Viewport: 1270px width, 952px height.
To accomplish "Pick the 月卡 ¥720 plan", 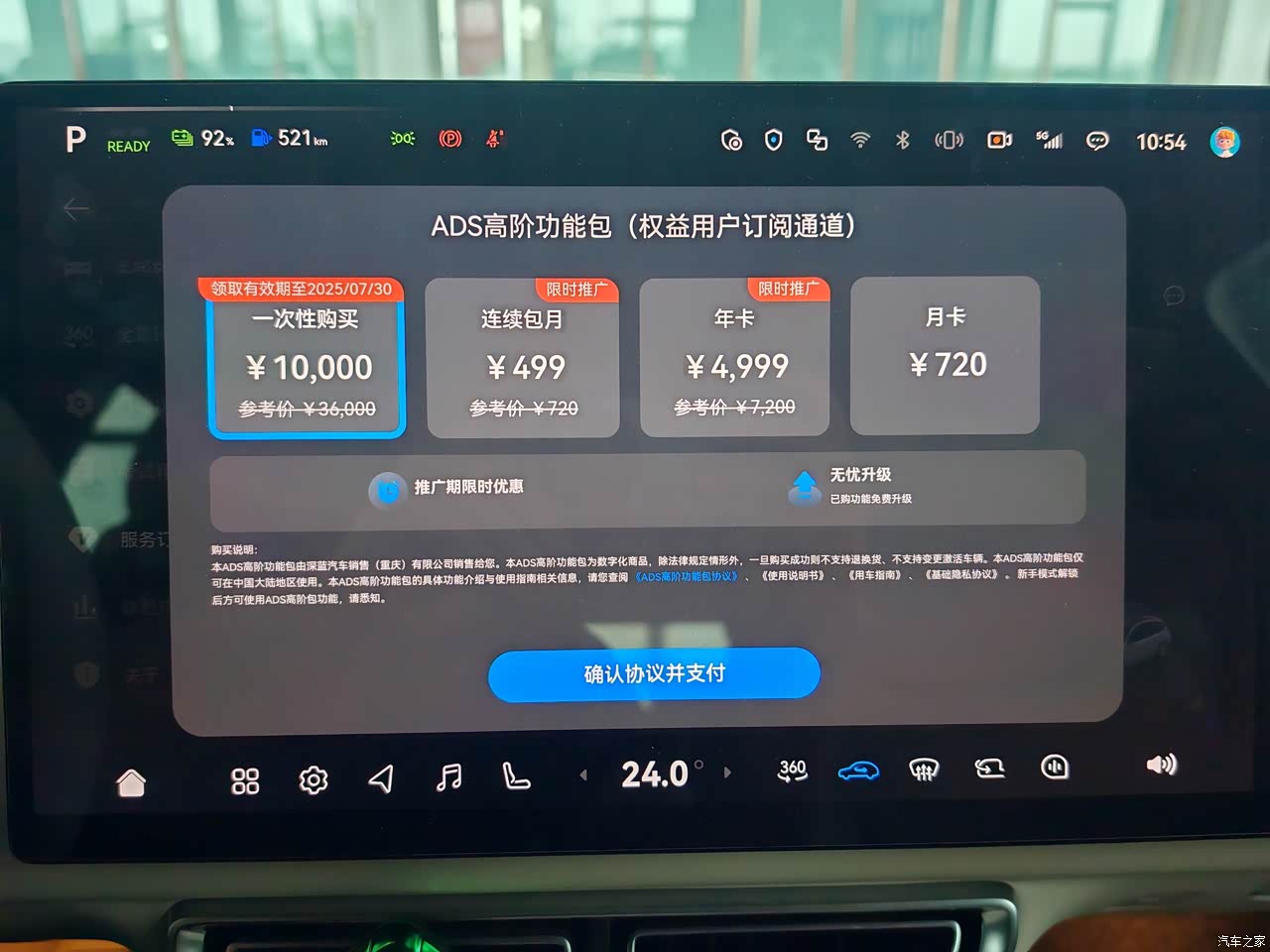I will point(946,357).
